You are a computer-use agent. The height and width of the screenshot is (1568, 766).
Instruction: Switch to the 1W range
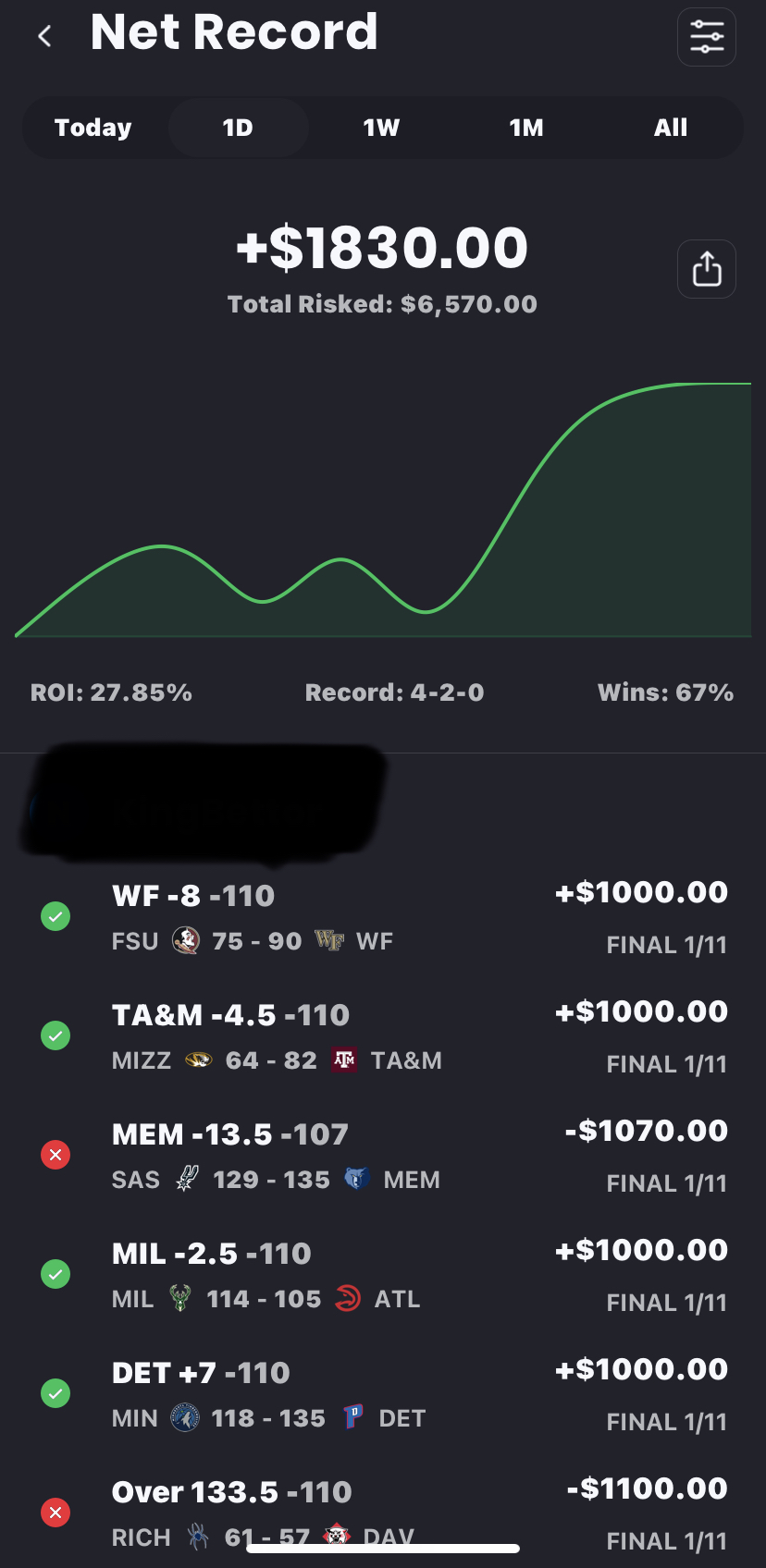tap(381, 128)
